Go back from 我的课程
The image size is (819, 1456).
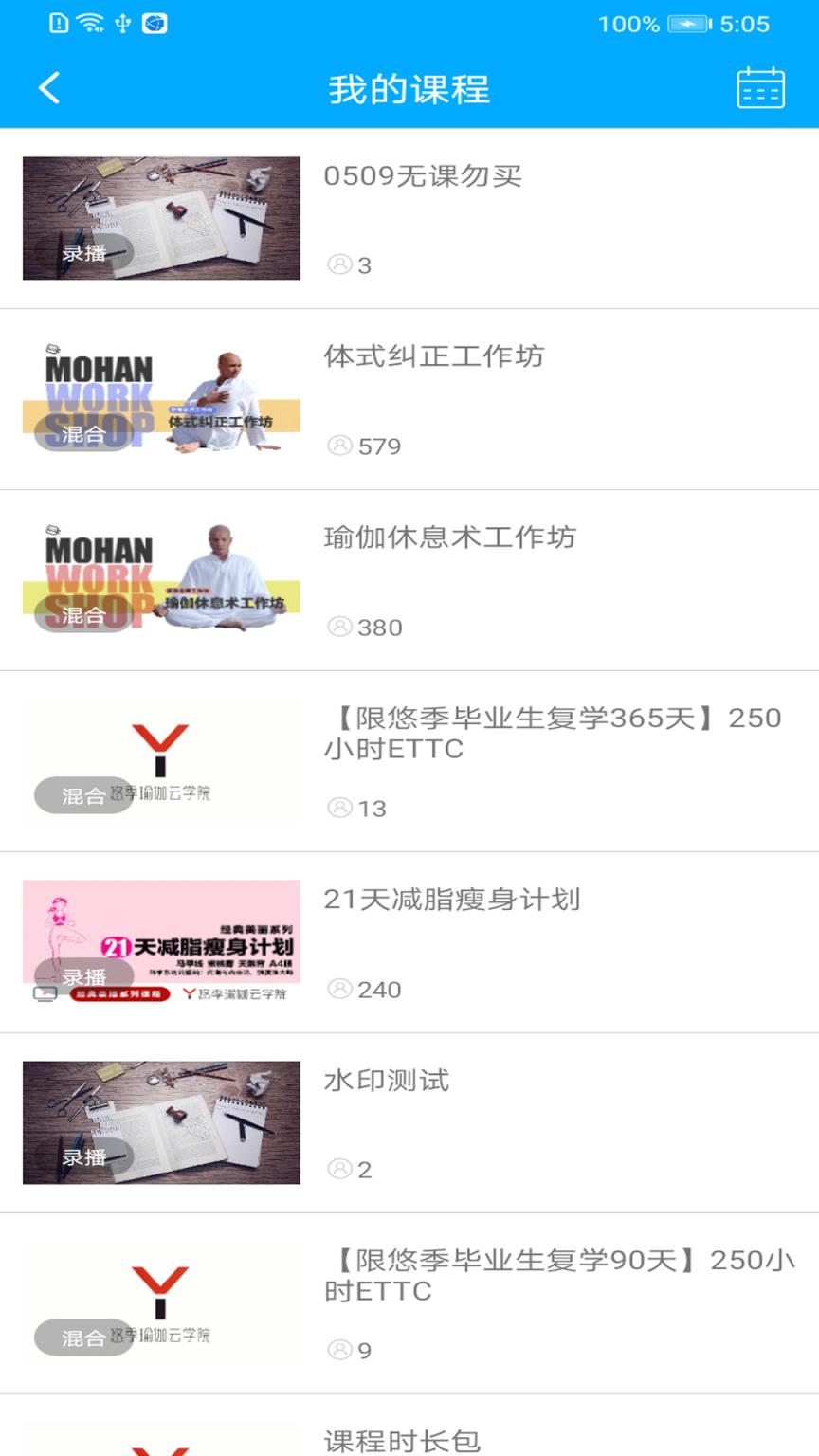click(x=49, y=88)
